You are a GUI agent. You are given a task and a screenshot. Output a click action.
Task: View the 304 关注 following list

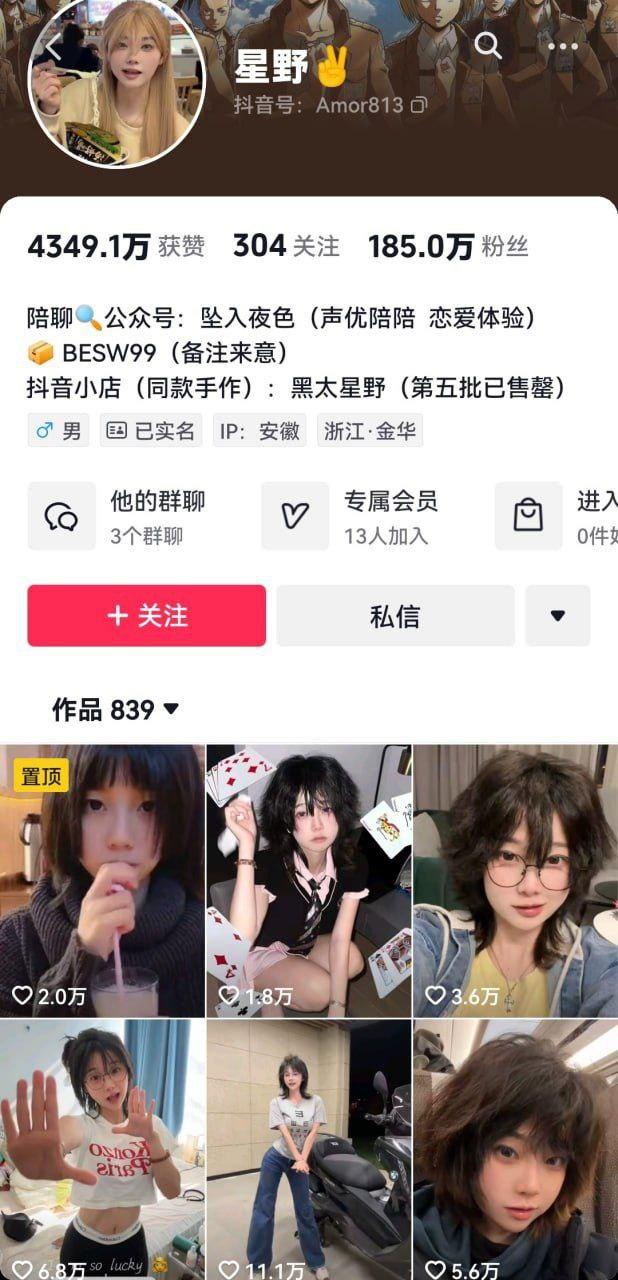pos(286,246)
